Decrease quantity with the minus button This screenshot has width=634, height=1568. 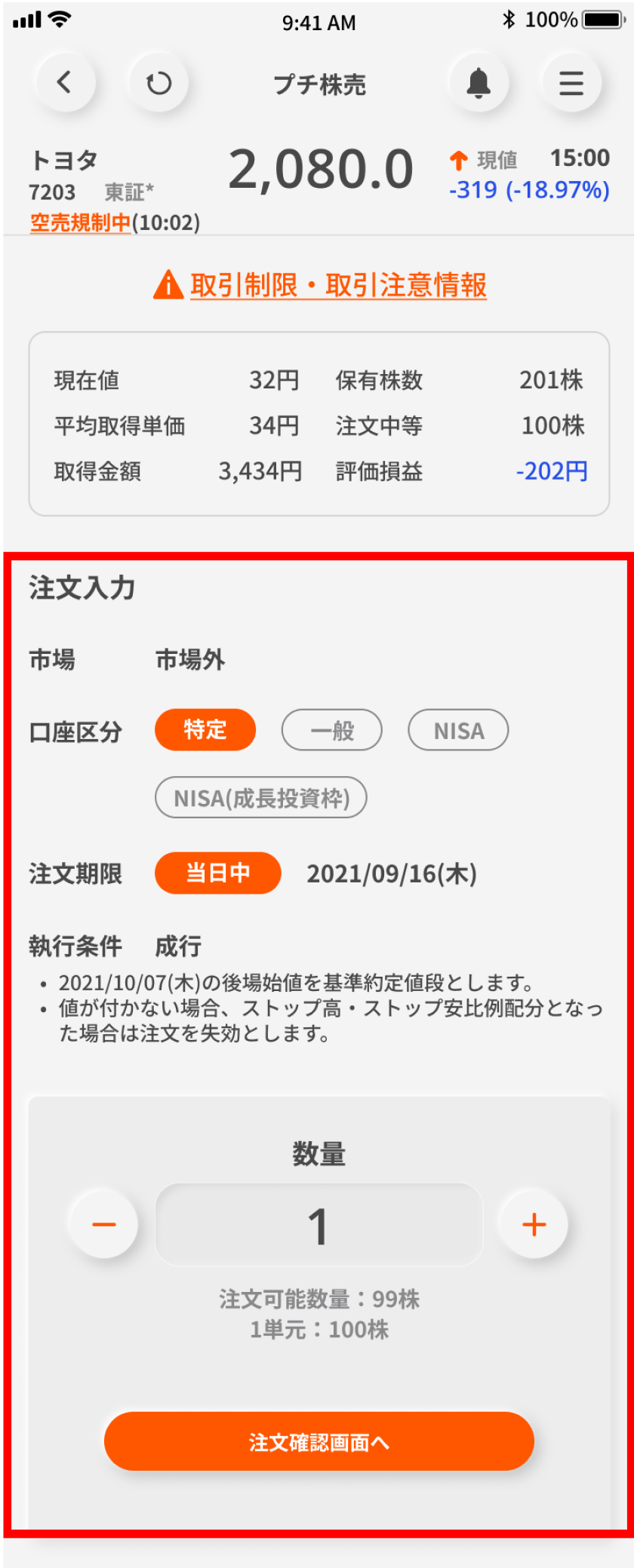(x=103, y=1225)
